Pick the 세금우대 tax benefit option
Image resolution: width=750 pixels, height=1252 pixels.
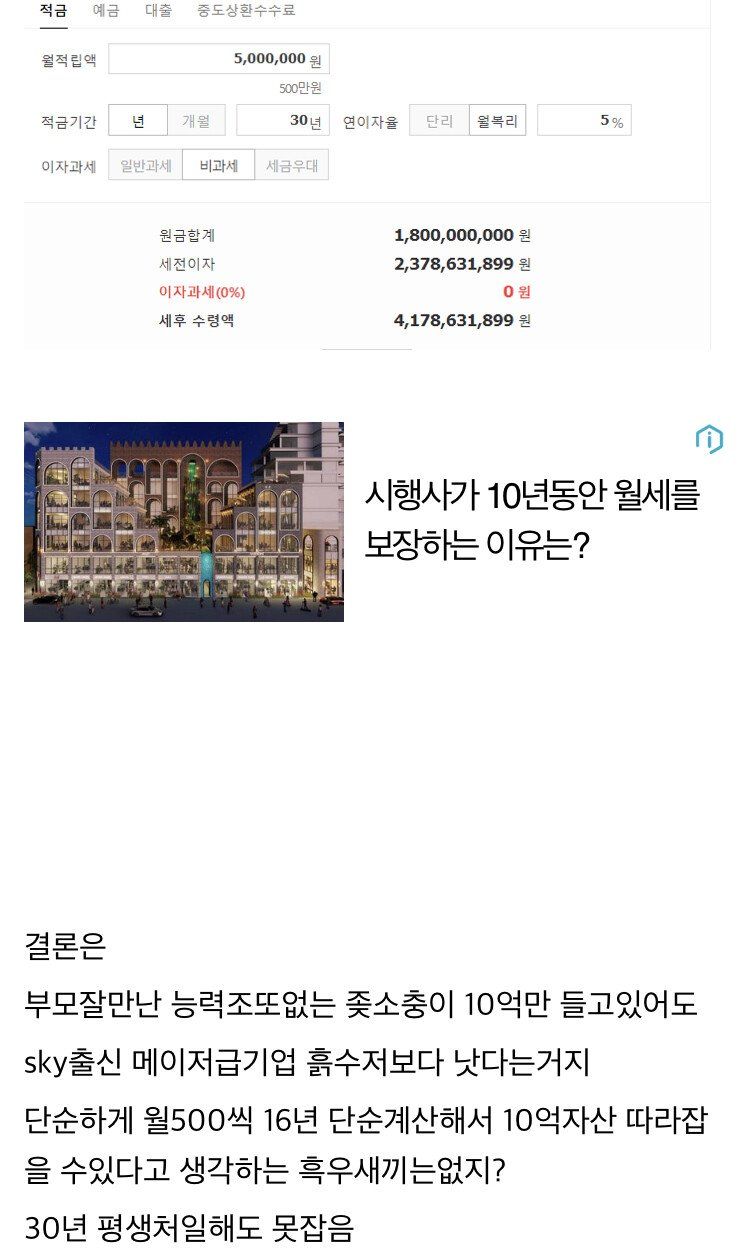[290, 165]
